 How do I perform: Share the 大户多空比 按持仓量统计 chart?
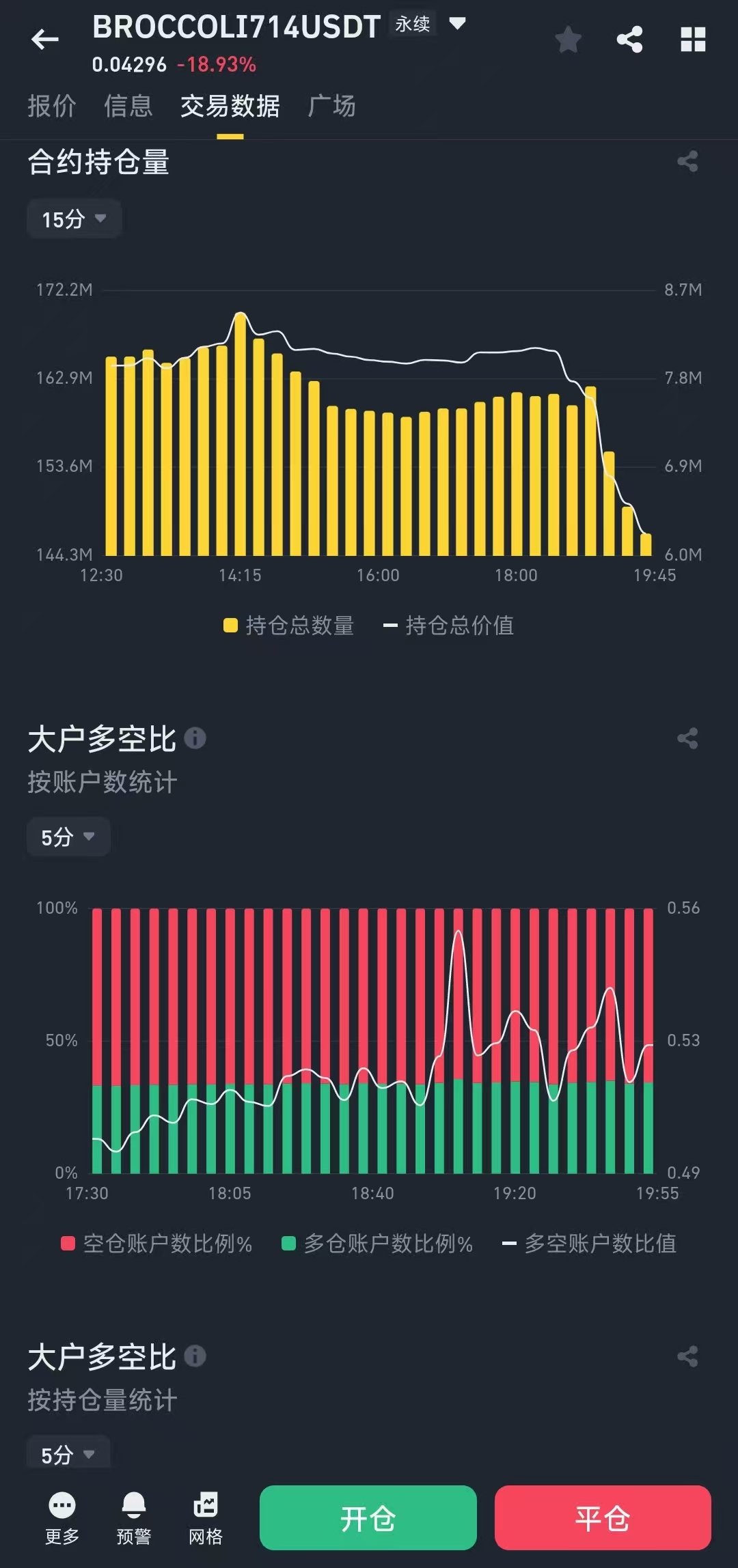(687, 1356)
